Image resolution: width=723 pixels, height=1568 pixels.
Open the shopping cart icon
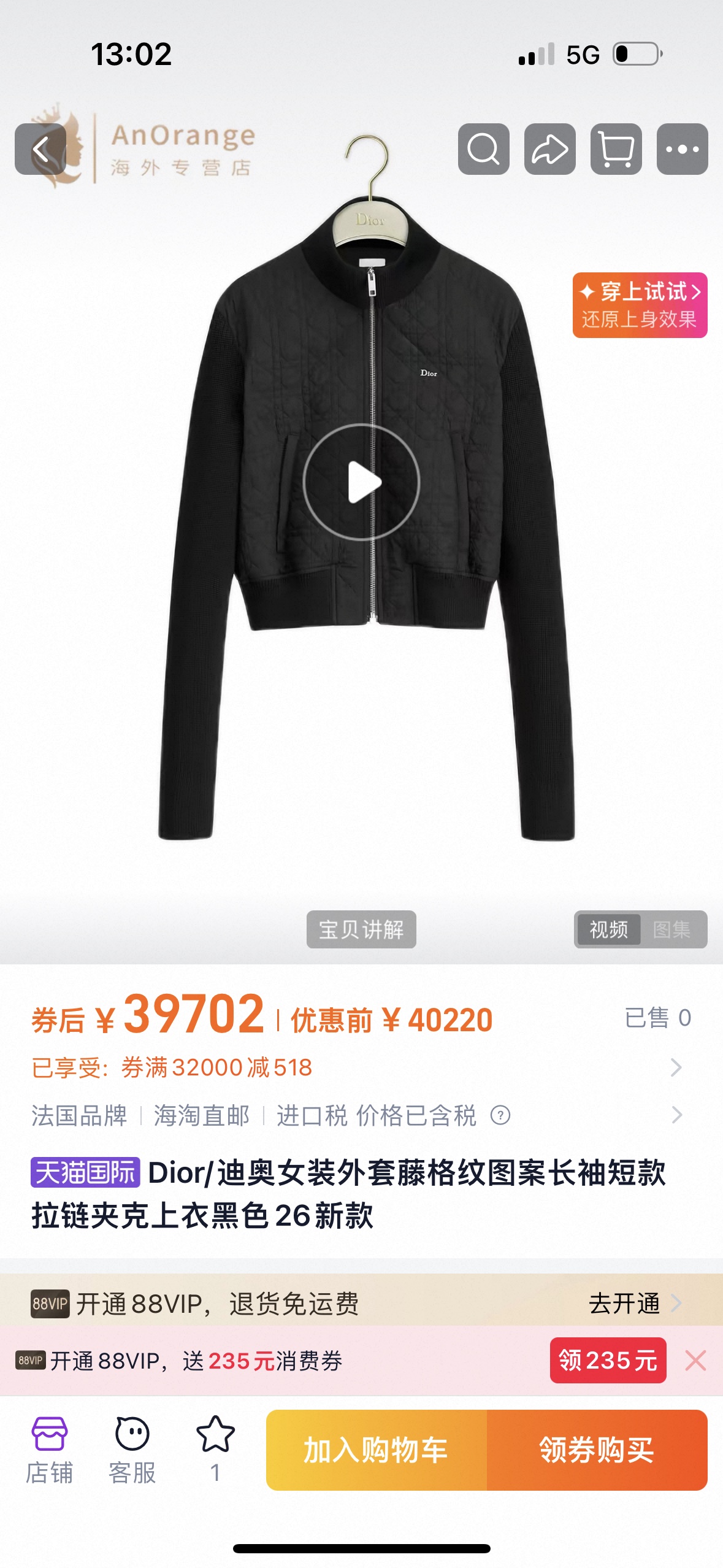616,149
